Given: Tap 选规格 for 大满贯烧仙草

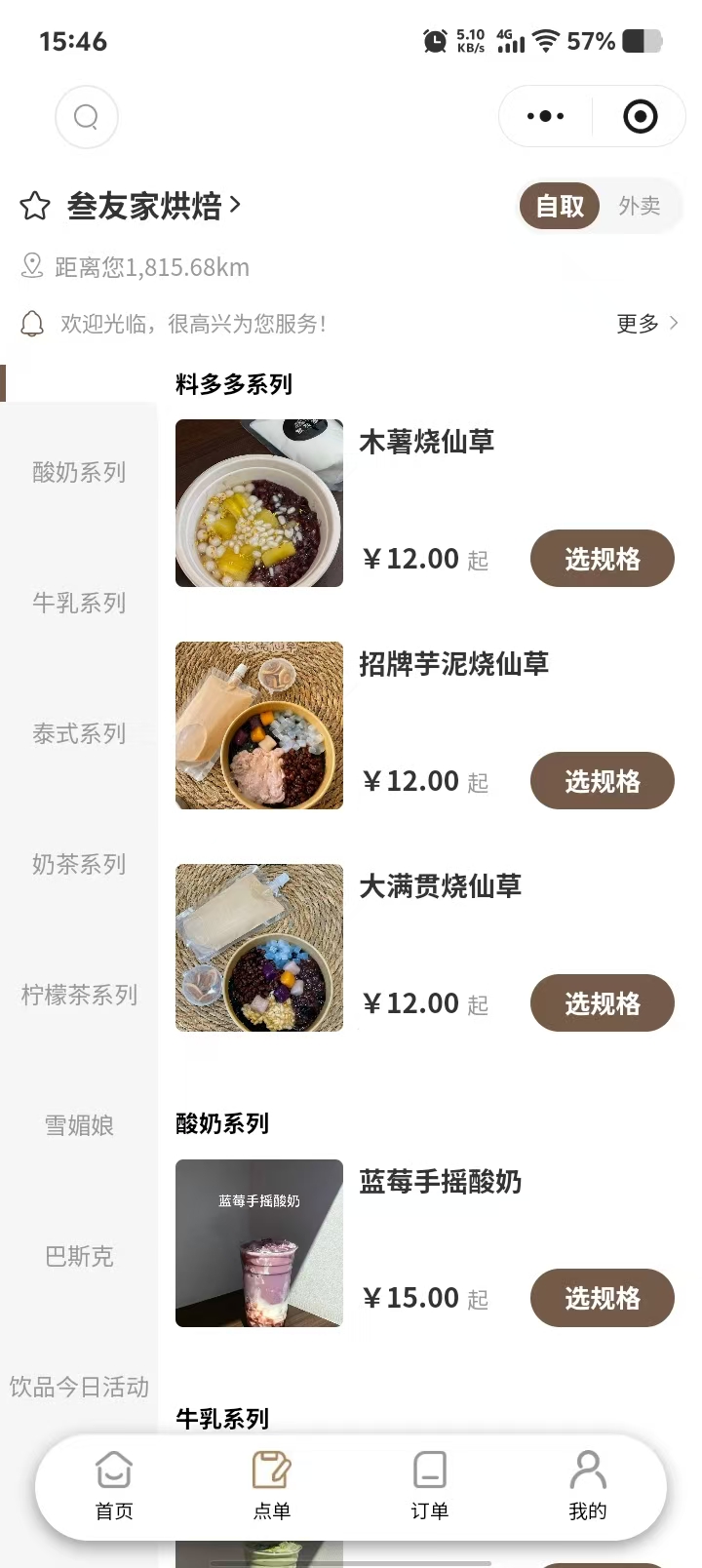Looking at the screenshot, I should (602, 1003).
